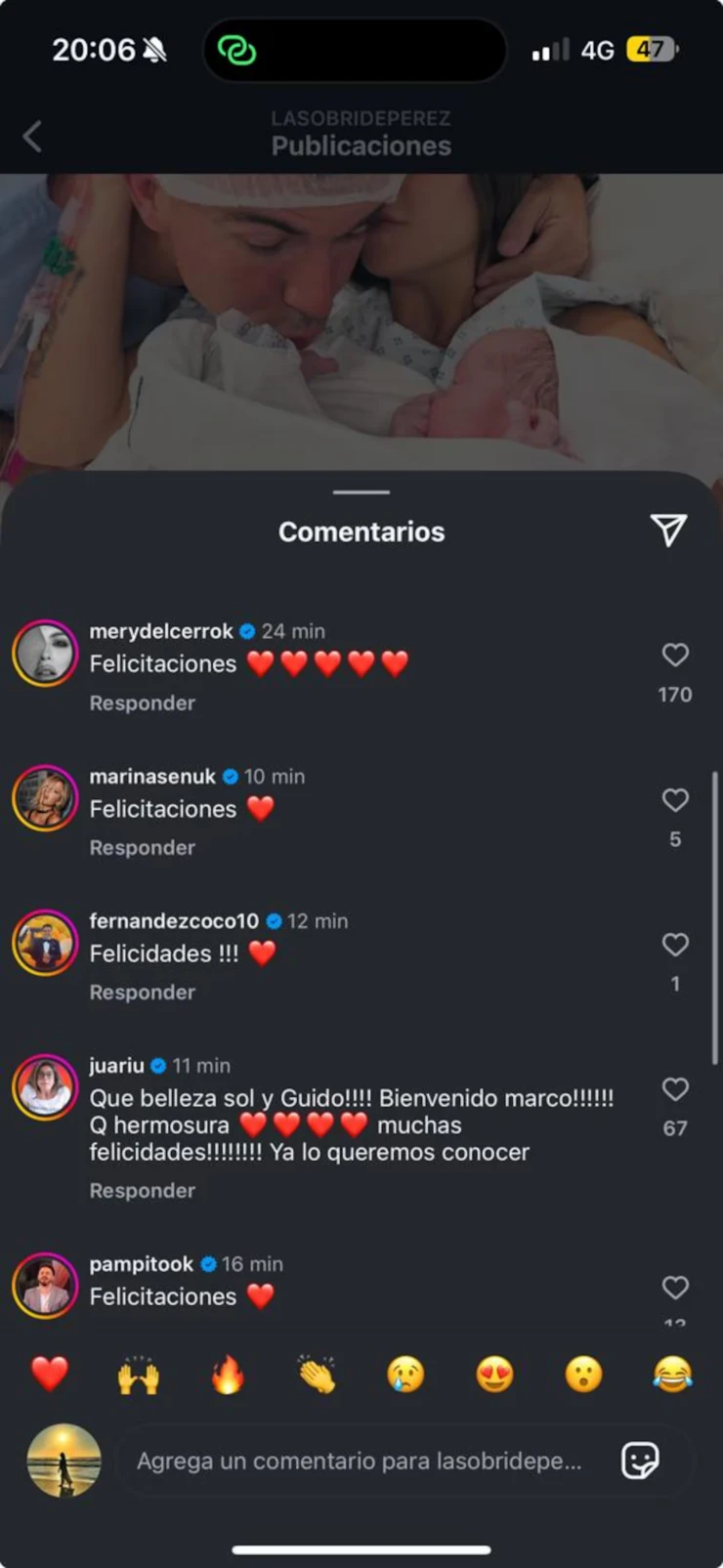723x1568 pixels.
Task: Tap Responder under marinasenuk's comment
Action: [143, 848]
